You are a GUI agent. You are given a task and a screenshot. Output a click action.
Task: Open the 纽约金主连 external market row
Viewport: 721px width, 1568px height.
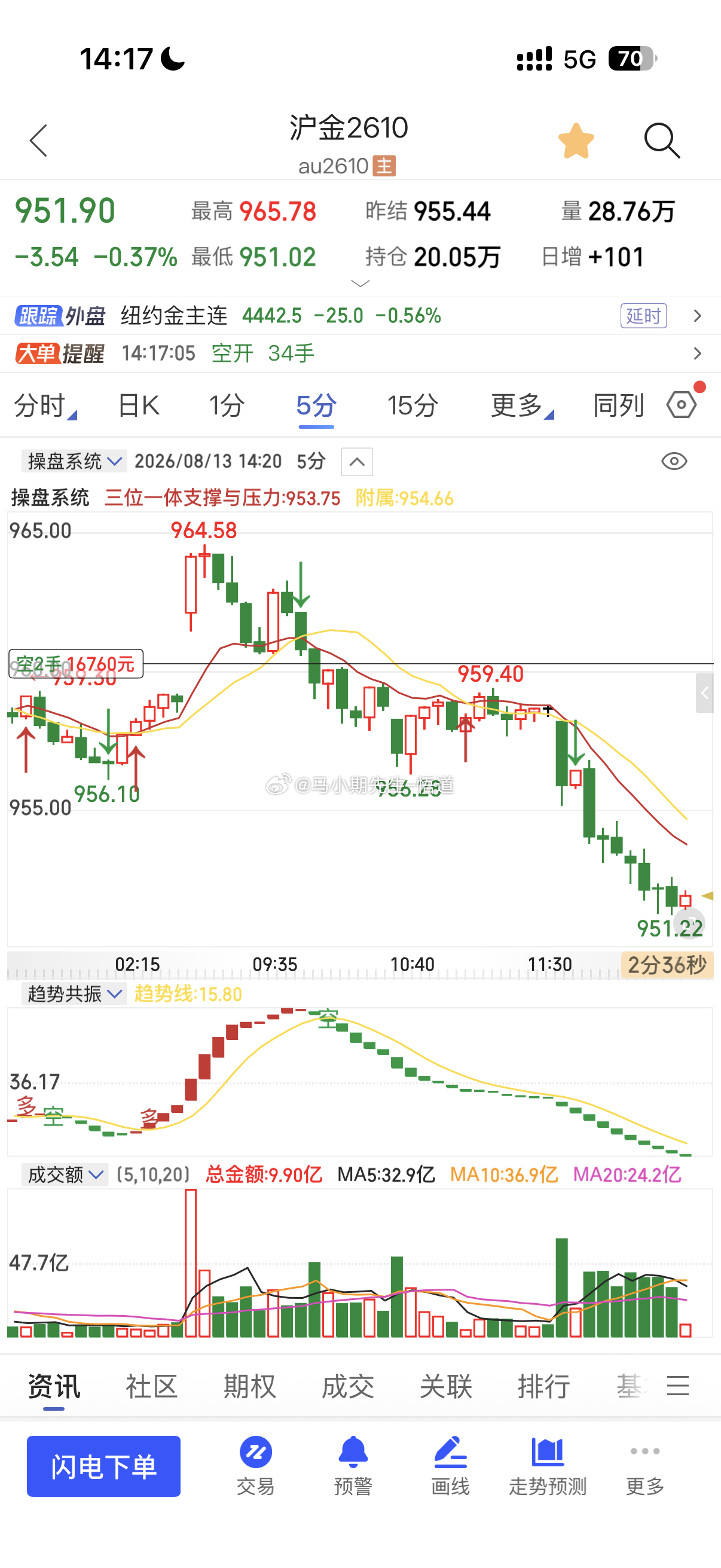[x=360, y=316]
